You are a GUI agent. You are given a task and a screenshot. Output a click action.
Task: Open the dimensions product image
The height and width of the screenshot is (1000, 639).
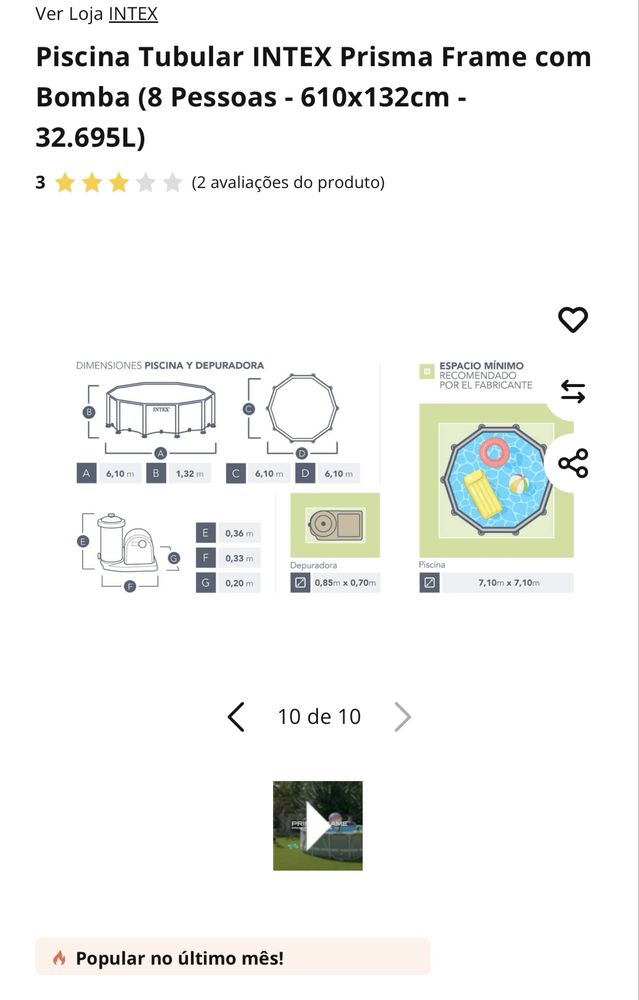point(320,477)
